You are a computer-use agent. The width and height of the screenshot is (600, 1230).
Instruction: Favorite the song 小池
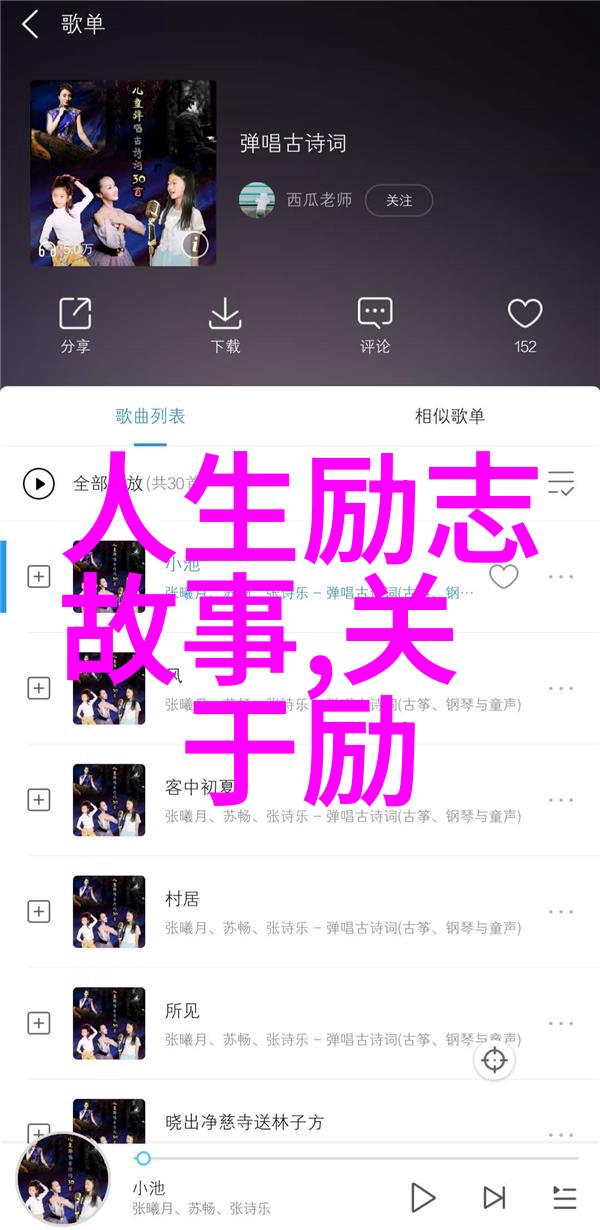point(503,577)
